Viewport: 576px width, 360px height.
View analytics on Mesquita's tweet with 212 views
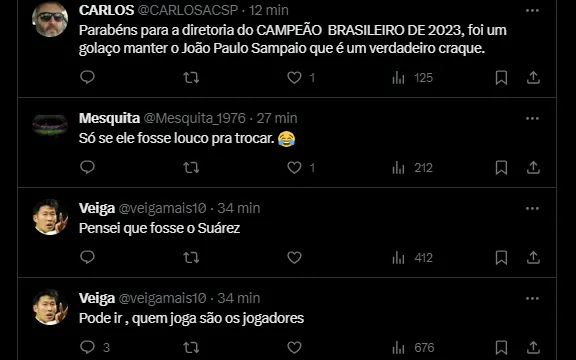[413, 168]
